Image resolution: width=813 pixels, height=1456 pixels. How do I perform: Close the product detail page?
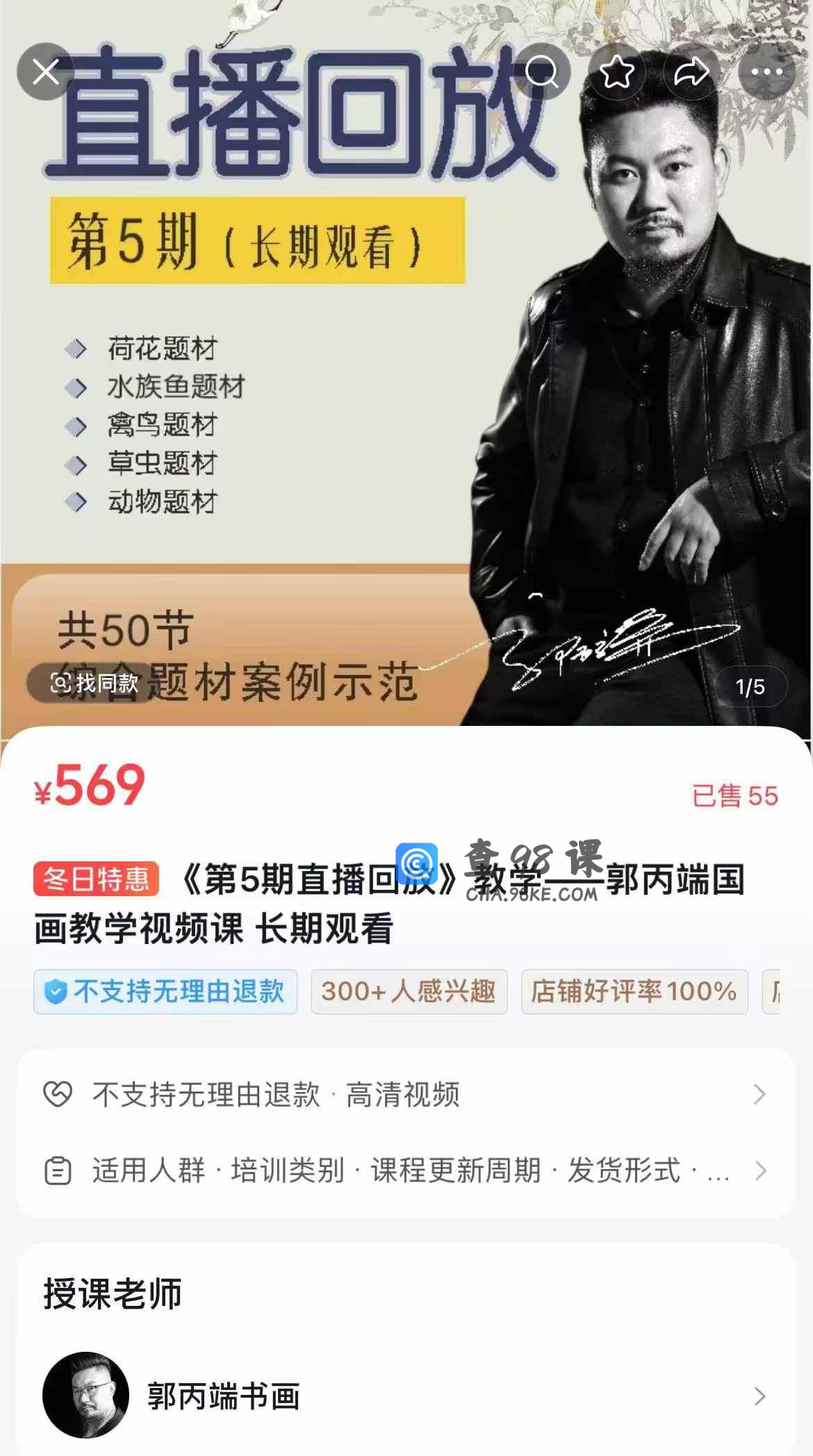coord(46,72)
